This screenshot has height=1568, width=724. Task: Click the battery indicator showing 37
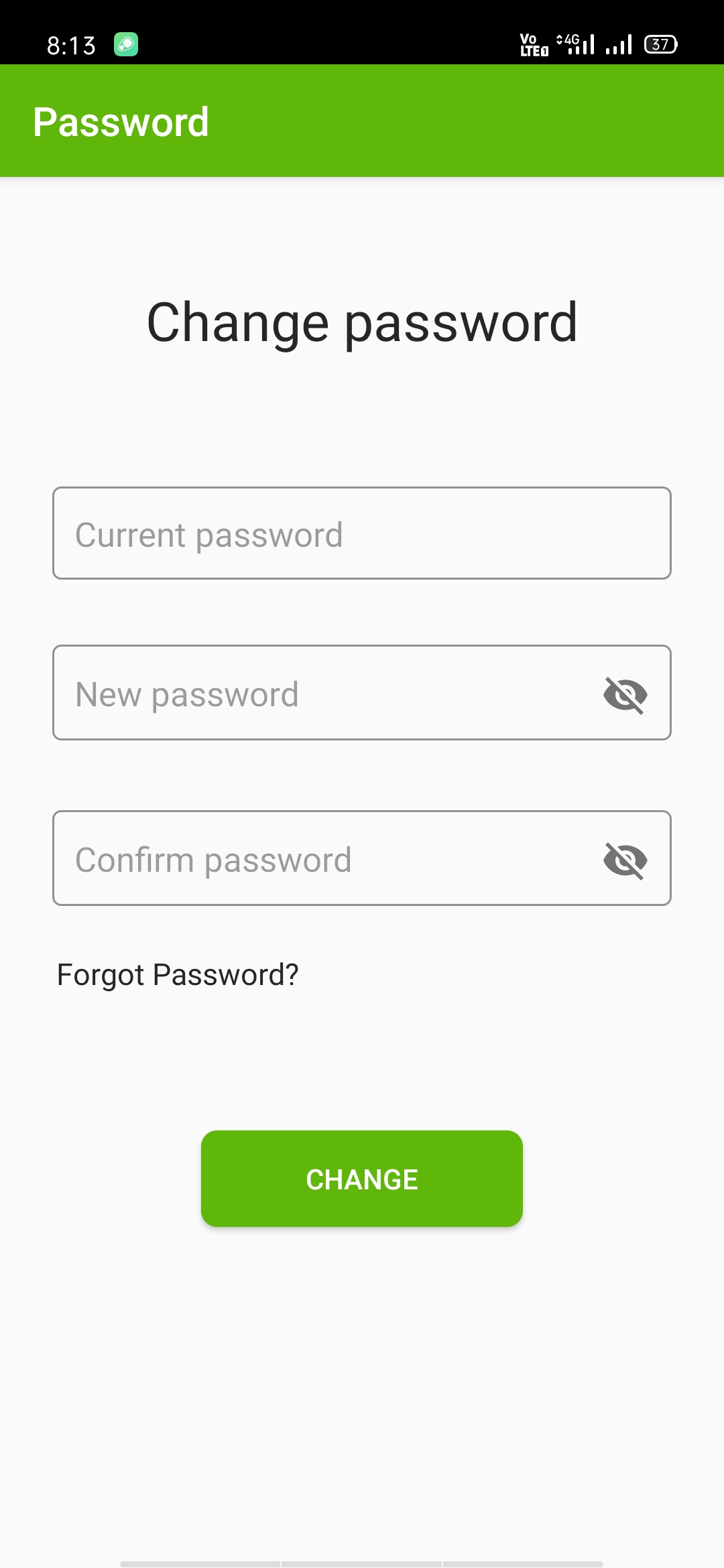[660, 44]
